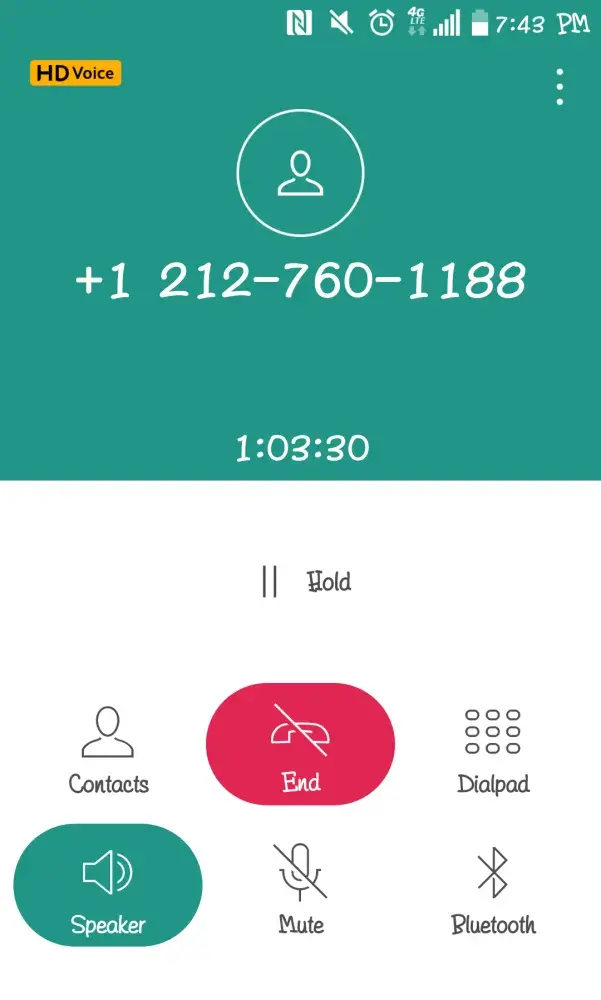Turn off the Speaker
Screen dimensions: 601x1000
(x=108, y=885)
